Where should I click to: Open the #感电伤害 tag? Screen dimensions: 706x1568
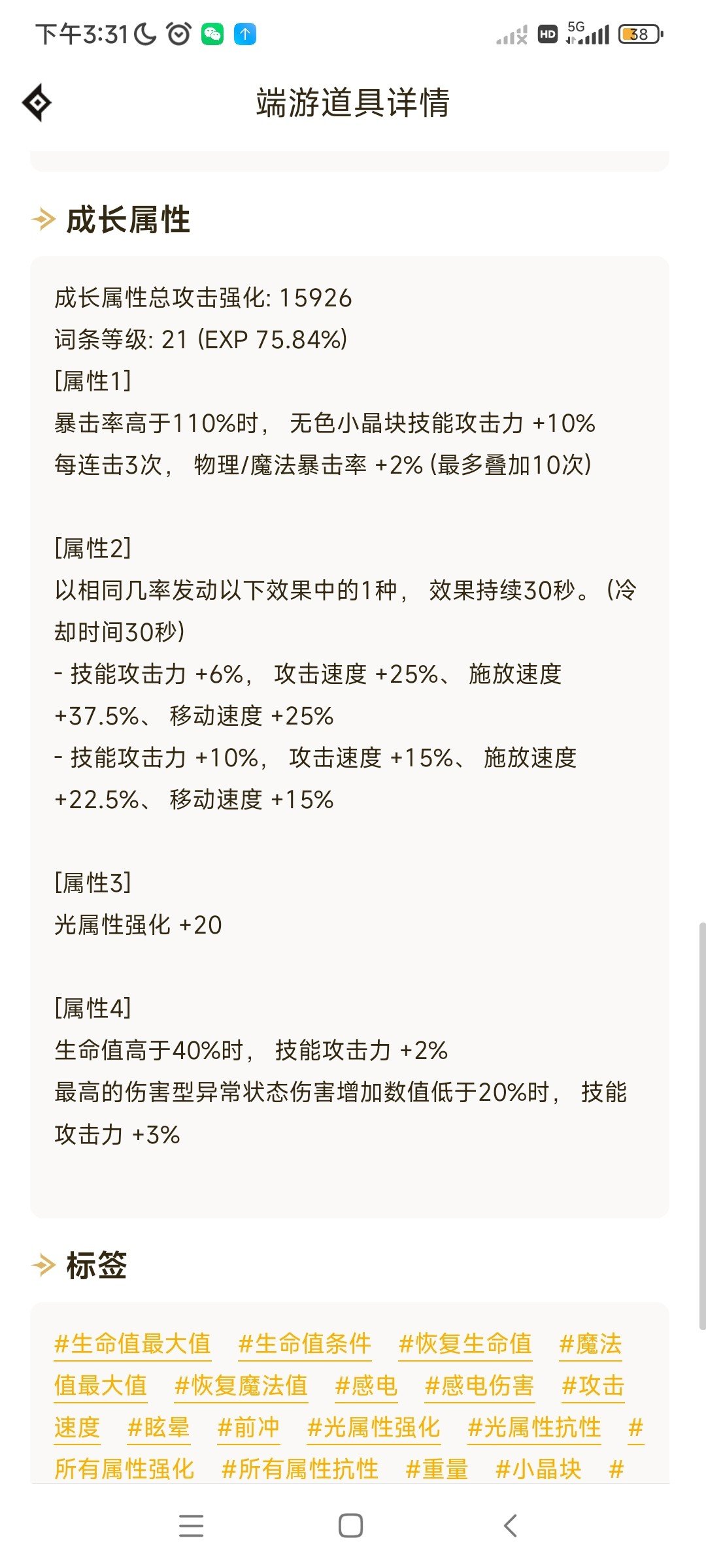pos(479,1386)
